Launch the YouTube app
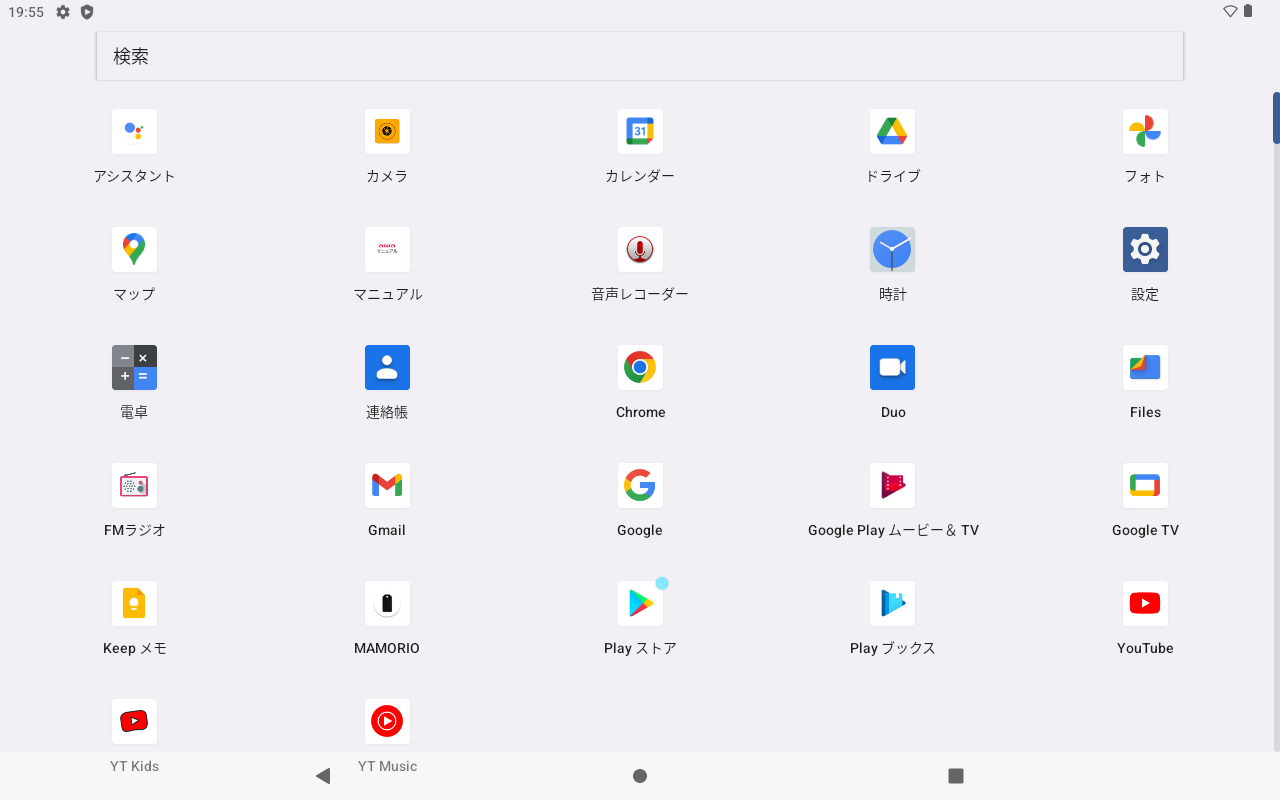1280x800 pixels. [x=1145, y=604]
